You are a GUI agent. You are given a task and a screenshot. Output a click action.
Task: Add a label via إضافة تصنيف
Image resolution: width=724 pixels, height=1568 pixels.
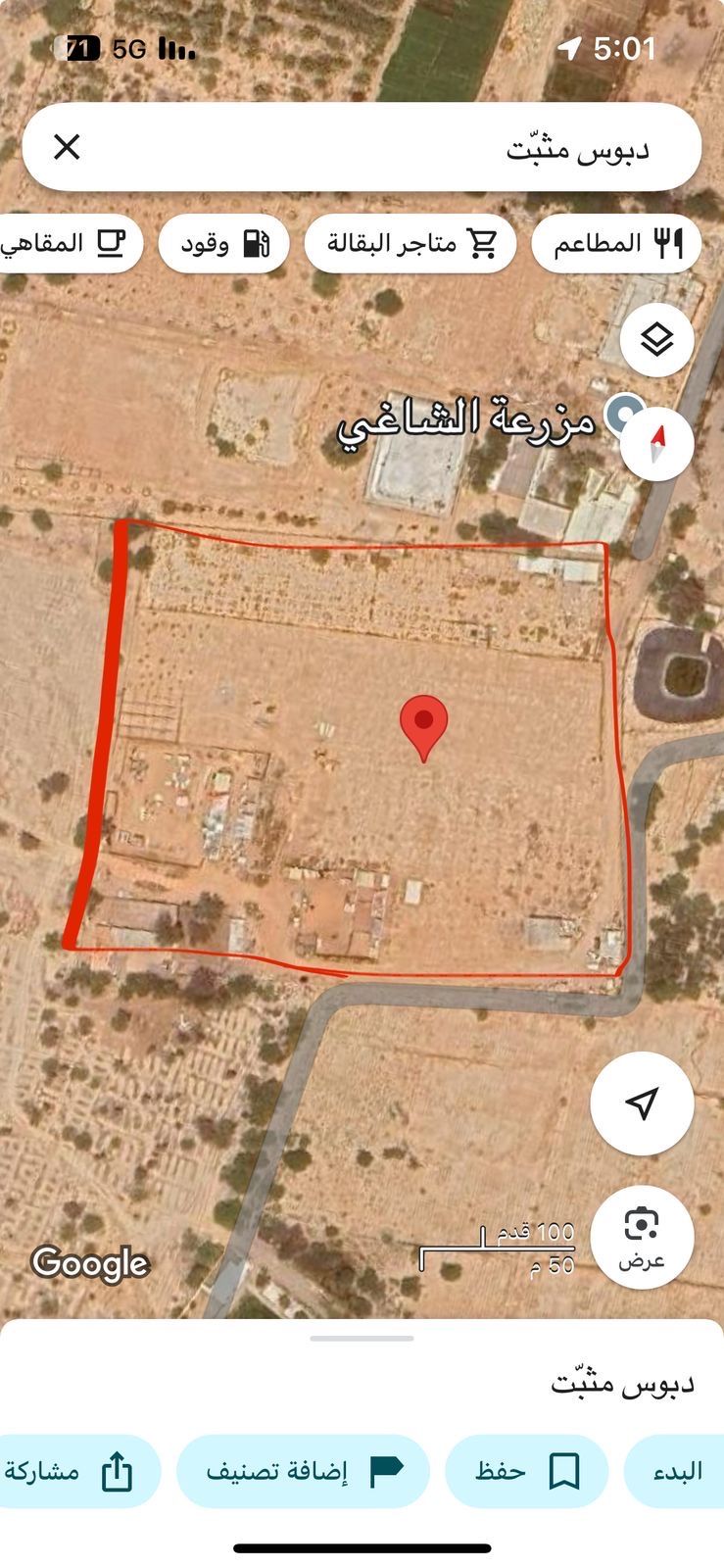coord(304,1471)
